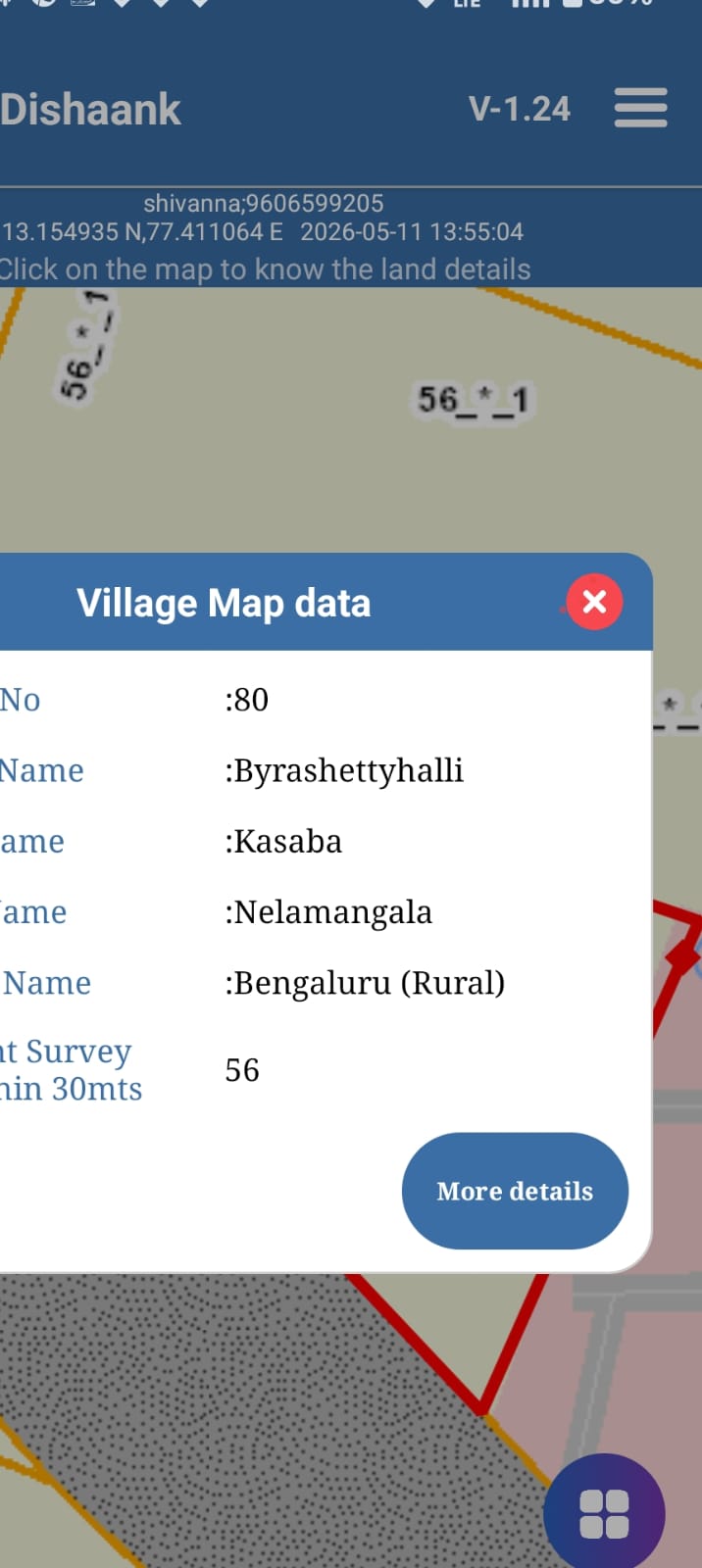This screenshot has height=1568, width=702.
Task: Close the Village Map data dialog
Action: tap(594, 602)
